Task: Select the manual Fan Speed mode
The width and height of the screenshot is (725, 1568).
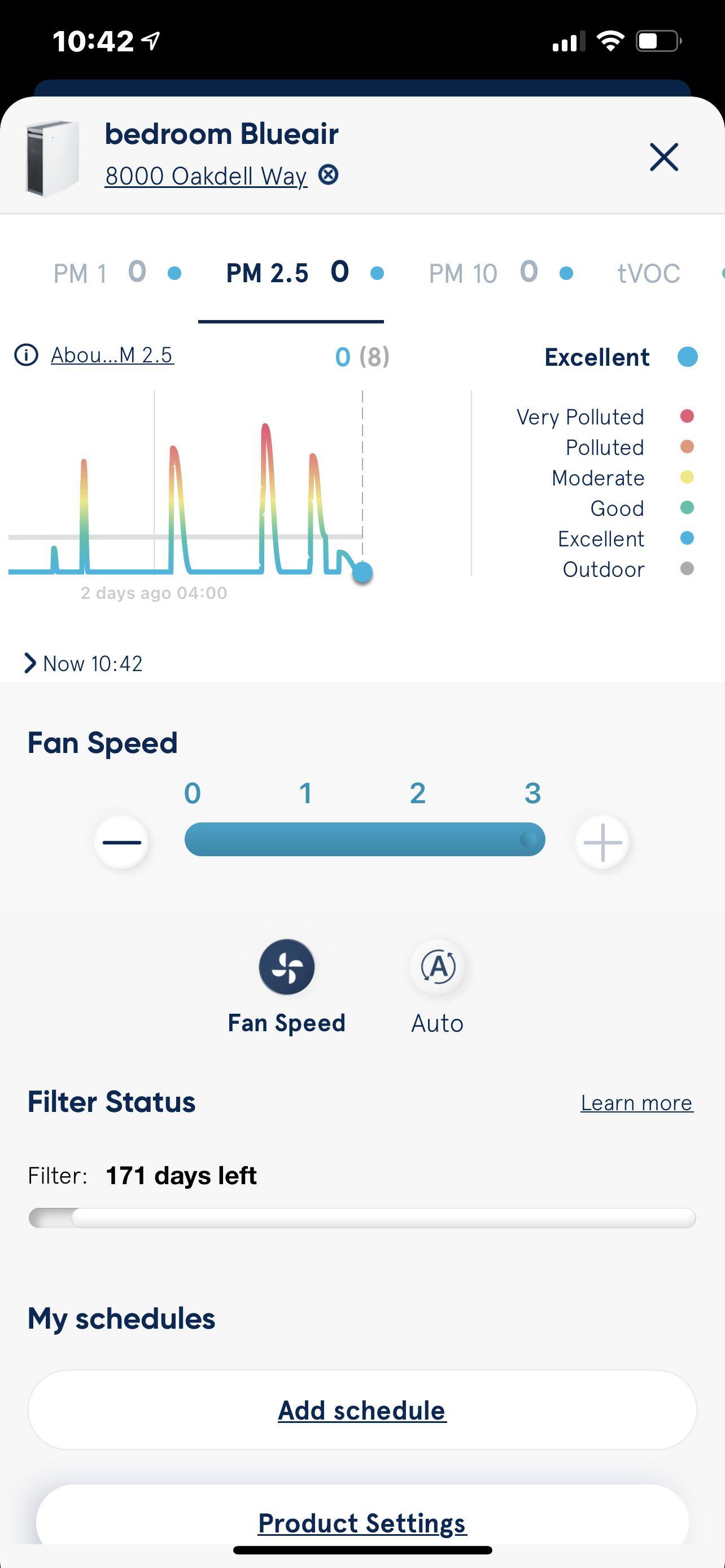Action: 287,967
